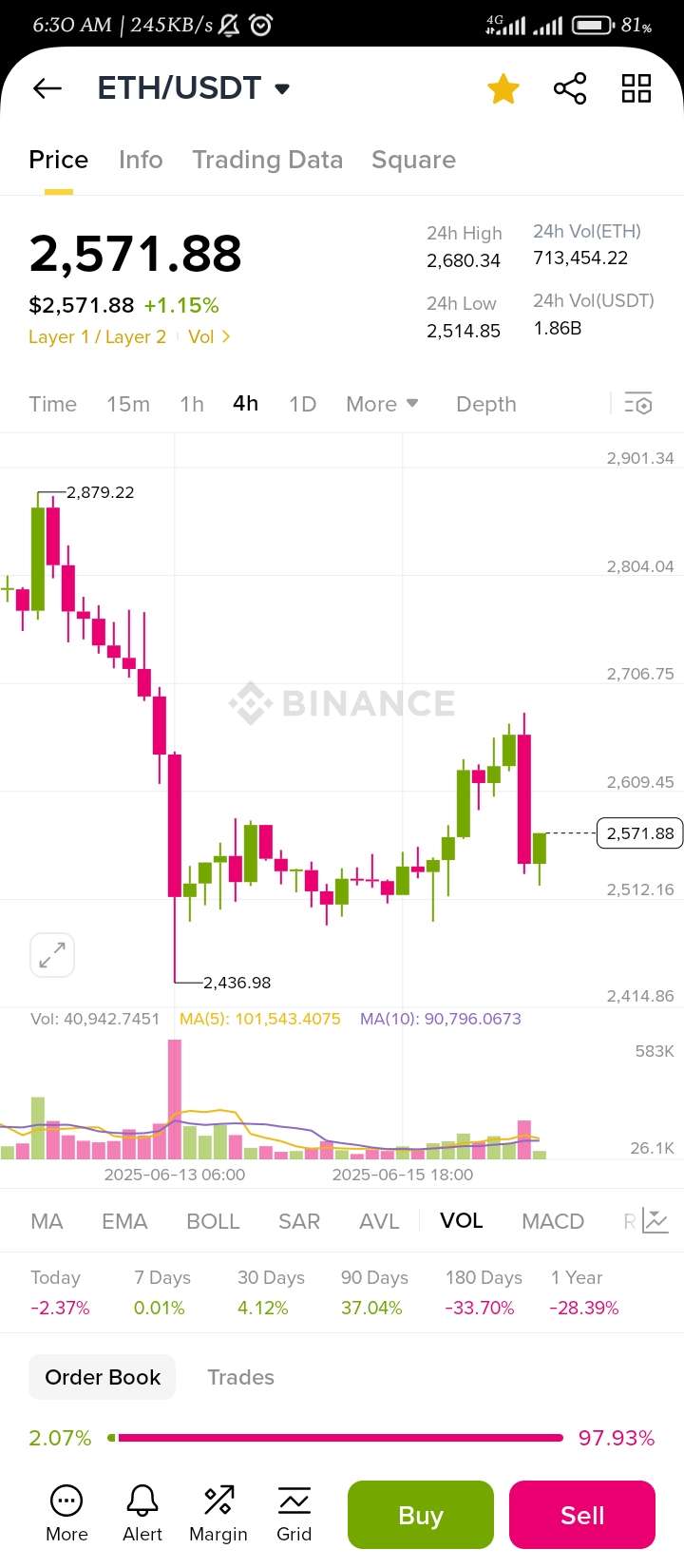Switch to the Trades list
684x1568 pixels.
[x=240, y=1377]
